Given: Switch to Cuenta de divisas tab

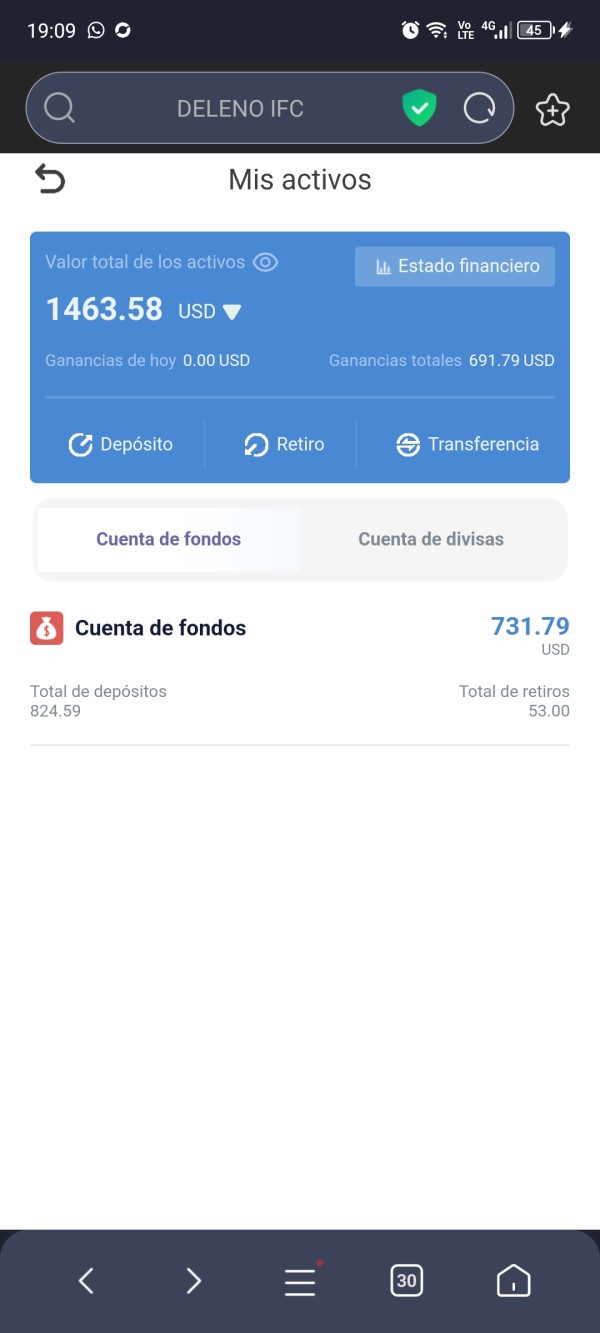Looking at the screenshot, I should 431,539.
